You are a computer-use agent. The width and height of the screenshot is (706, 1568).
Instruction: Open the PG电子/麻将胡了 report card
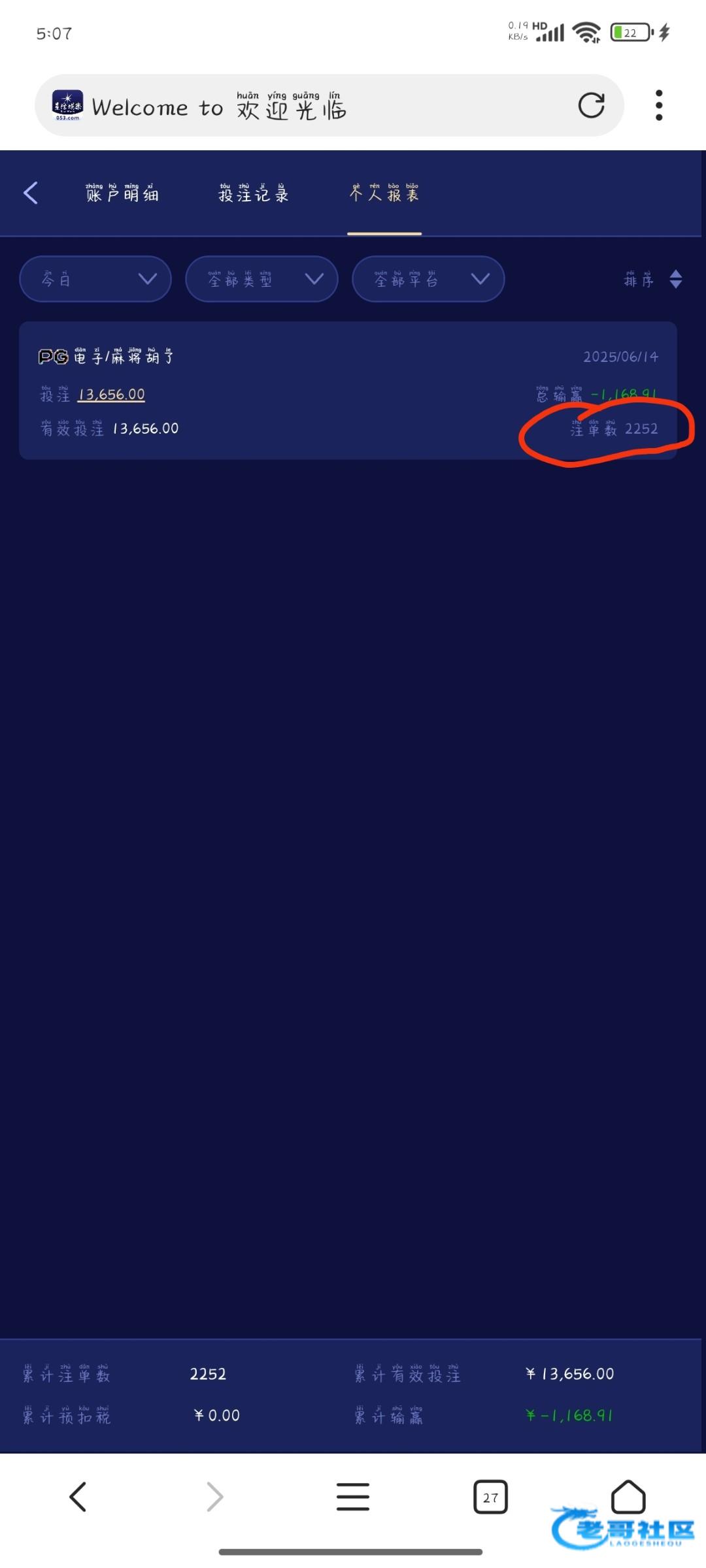[x=348, y=390]
